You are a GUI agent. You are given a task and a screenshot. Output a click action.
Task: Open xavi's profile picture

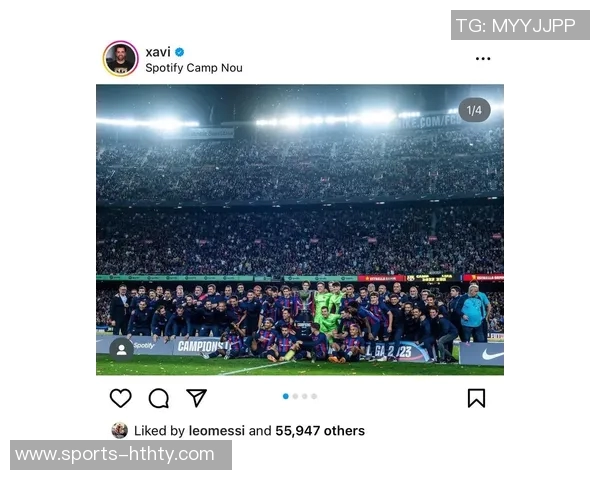pos(120,59)
